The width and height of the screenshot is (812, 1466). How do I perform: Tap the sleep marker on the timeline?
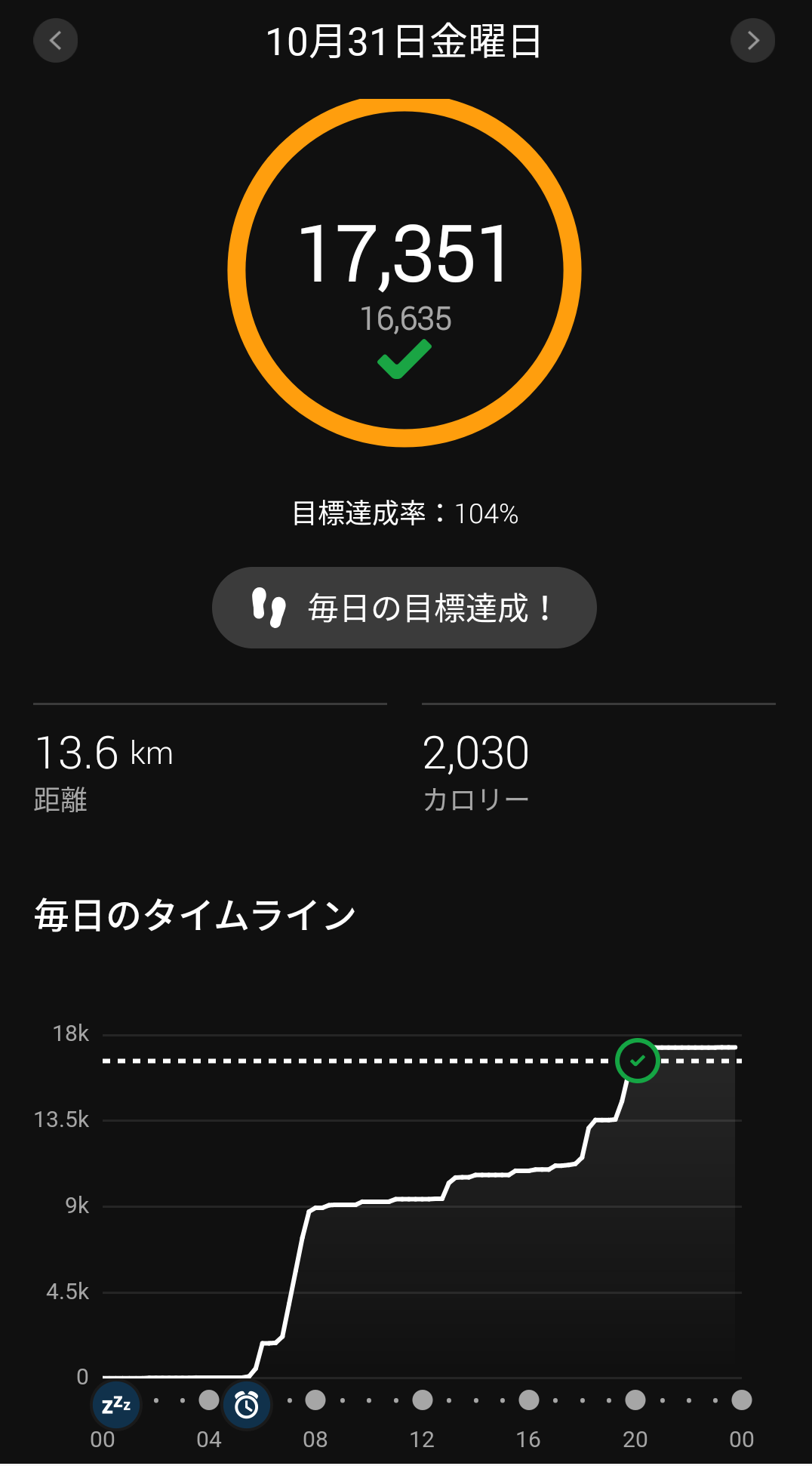116,1405
